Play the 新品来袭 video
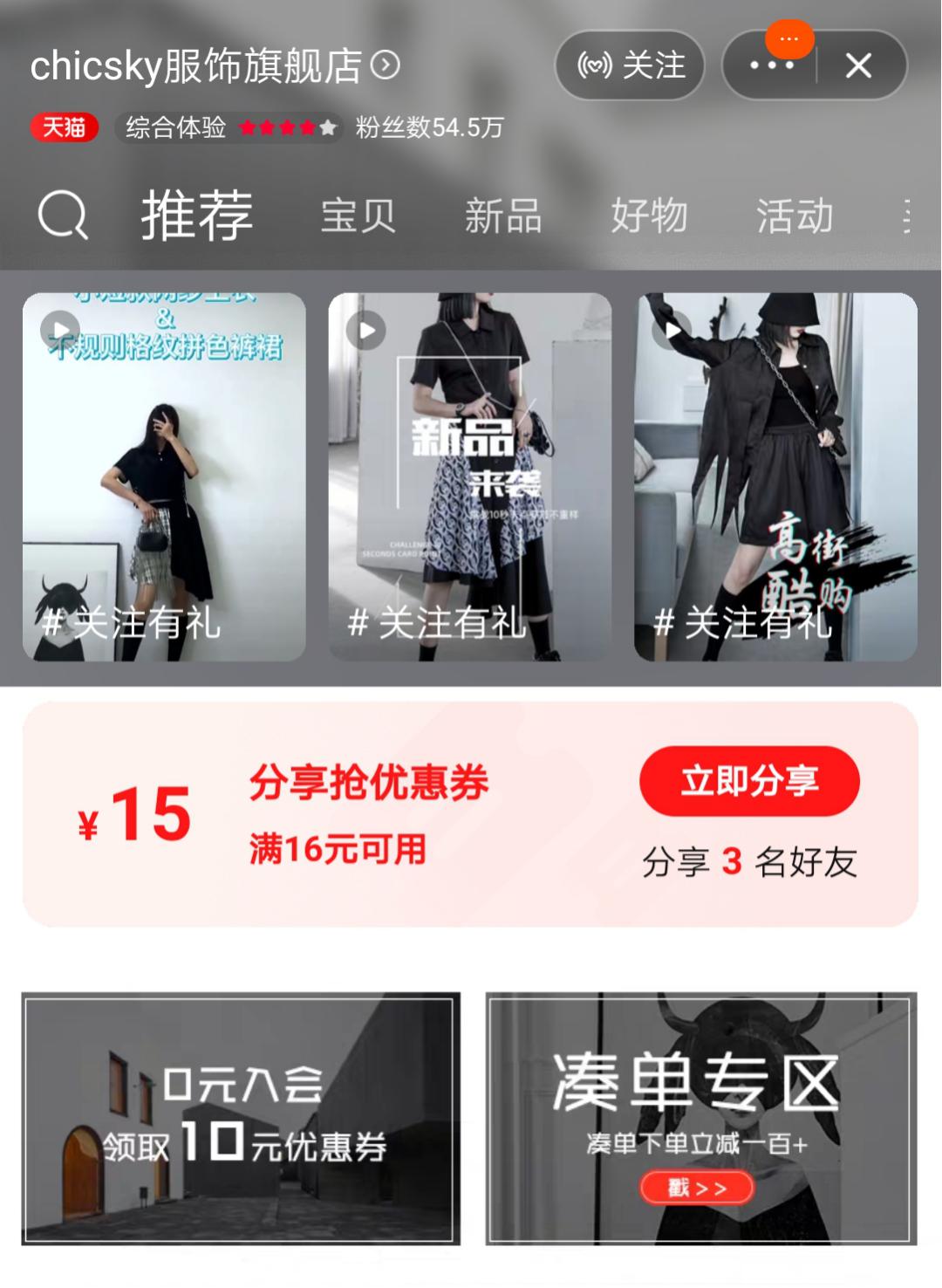Image resolution: width=942 pixels, height=1288 pixels. tap(365, 330)
